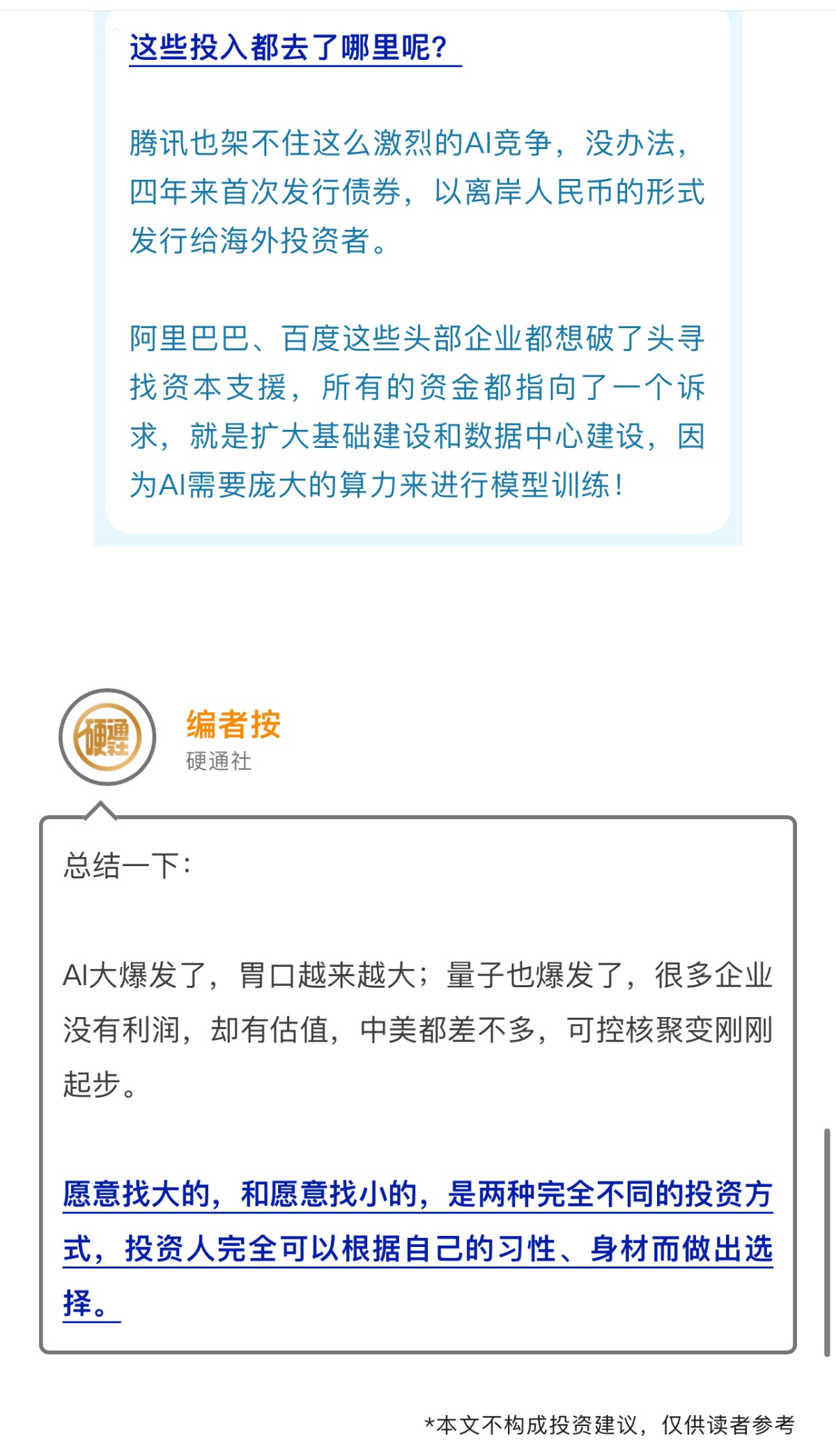Open the underlined link starting 愿意找大的

pyautogui.click(x=417, y=1194)
